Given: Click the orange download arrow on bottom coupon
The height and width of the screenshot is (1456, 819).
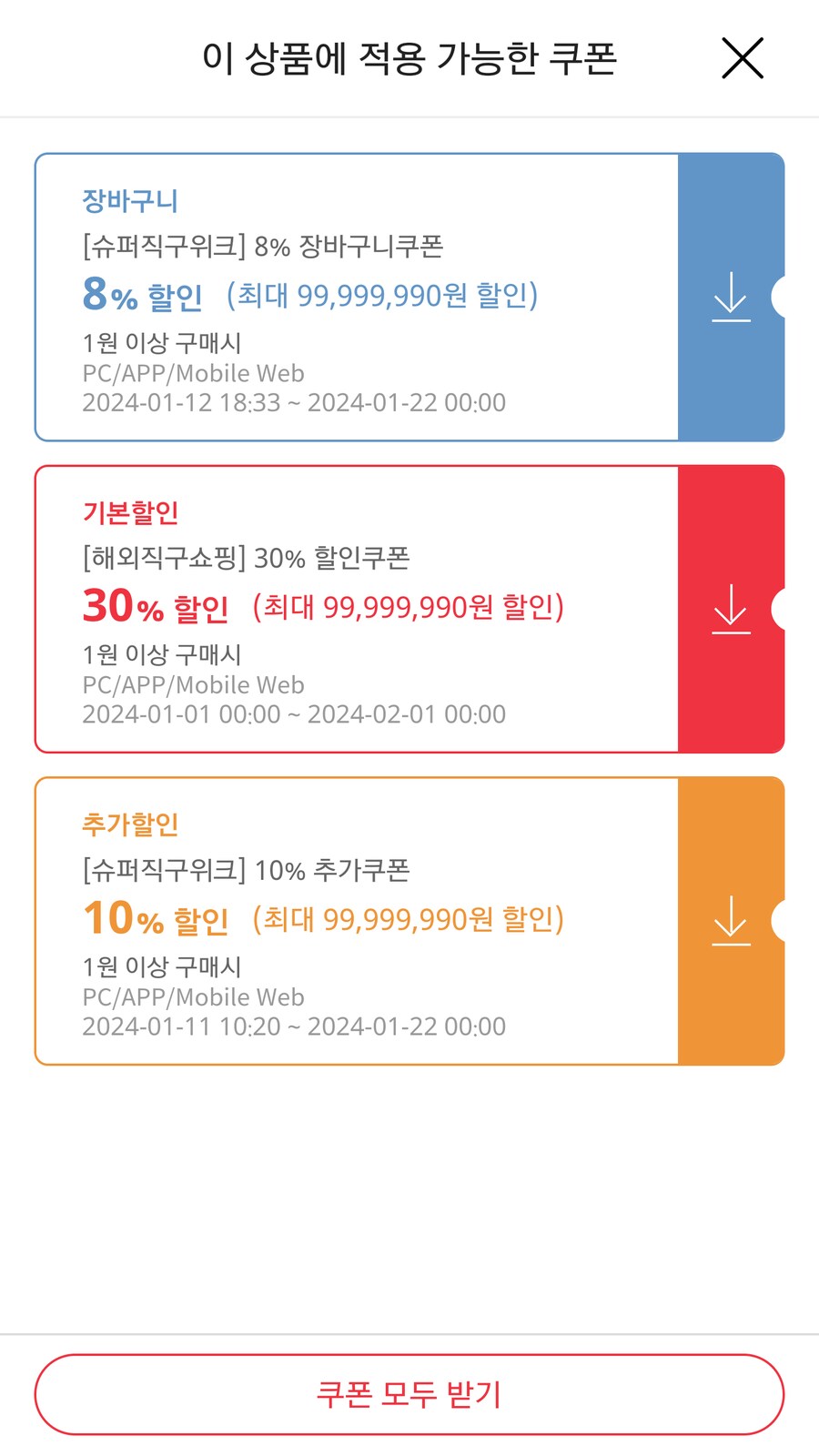Looking at the screenshot, I should pos(731,920).
